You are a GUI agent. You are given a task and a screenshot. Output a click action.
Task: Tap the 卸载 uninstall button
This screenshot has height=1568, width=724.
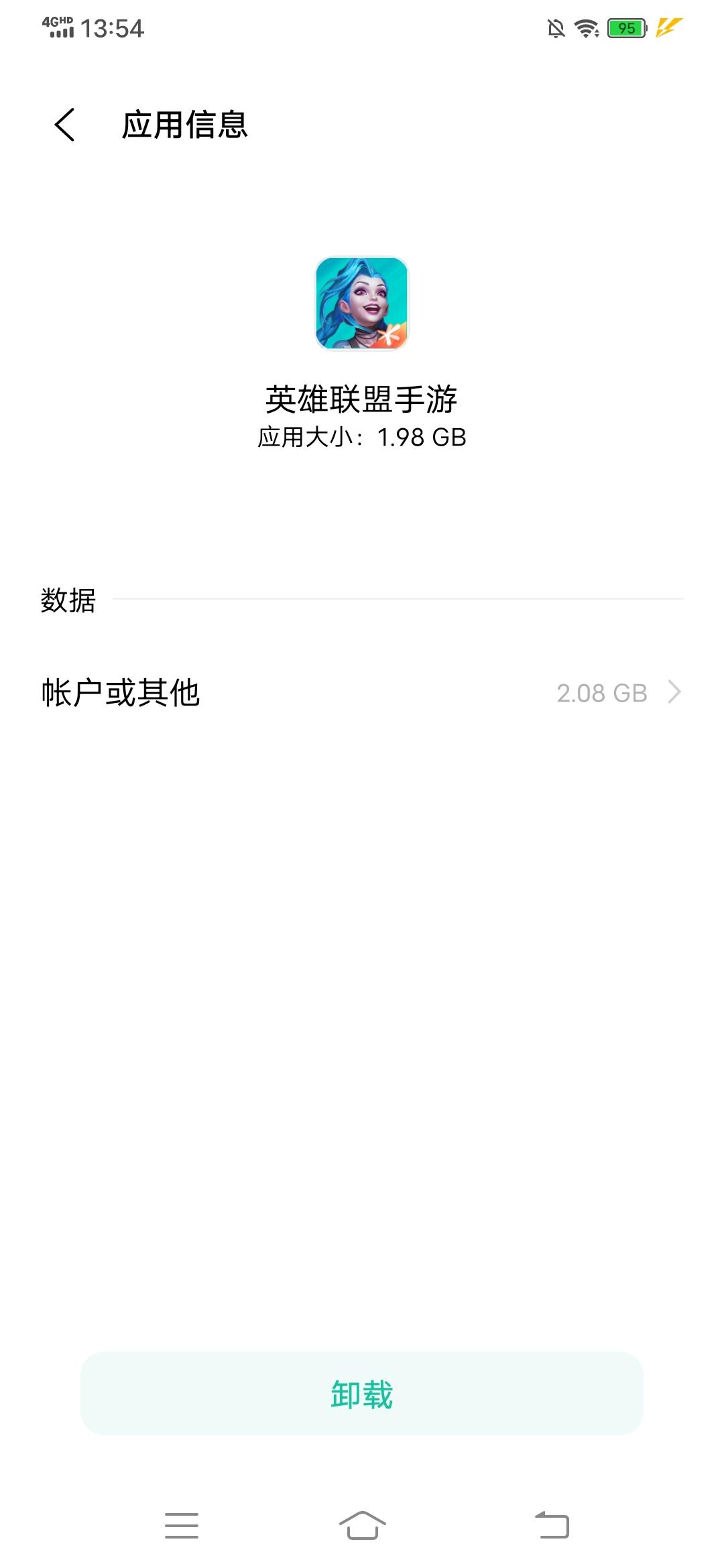tap(362, 1394)
